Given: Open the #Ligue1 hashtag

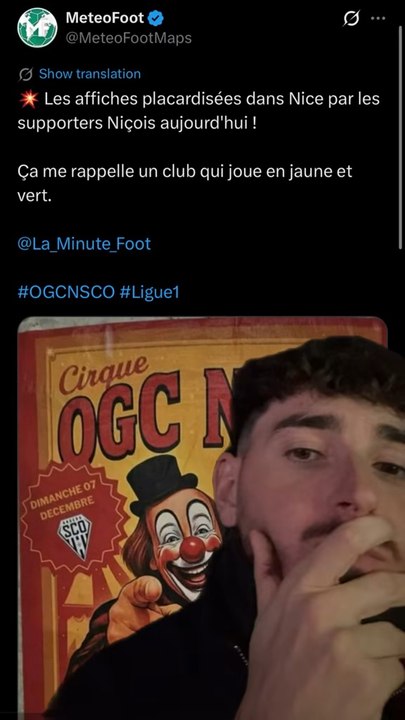Looking at the screenshot, I should pos(149,293).
